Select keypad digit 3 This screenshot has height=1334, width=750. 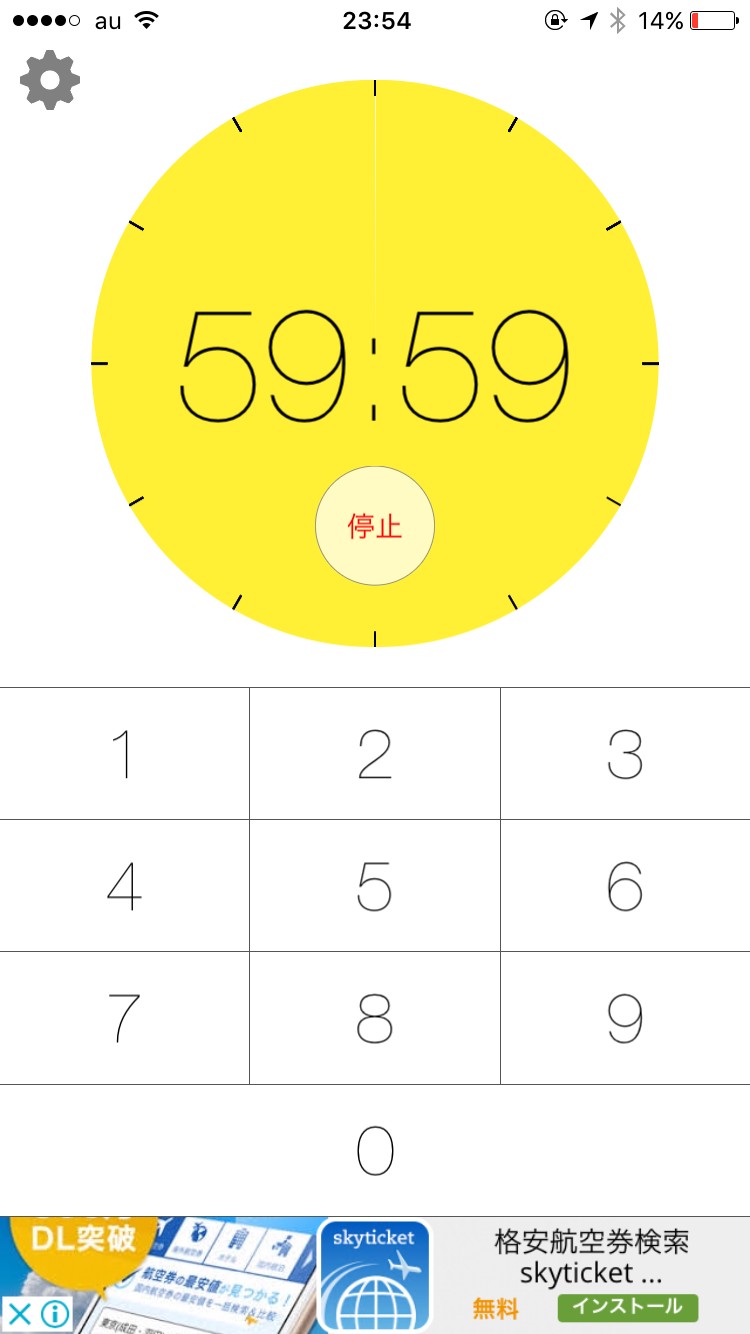pos(625,754)
